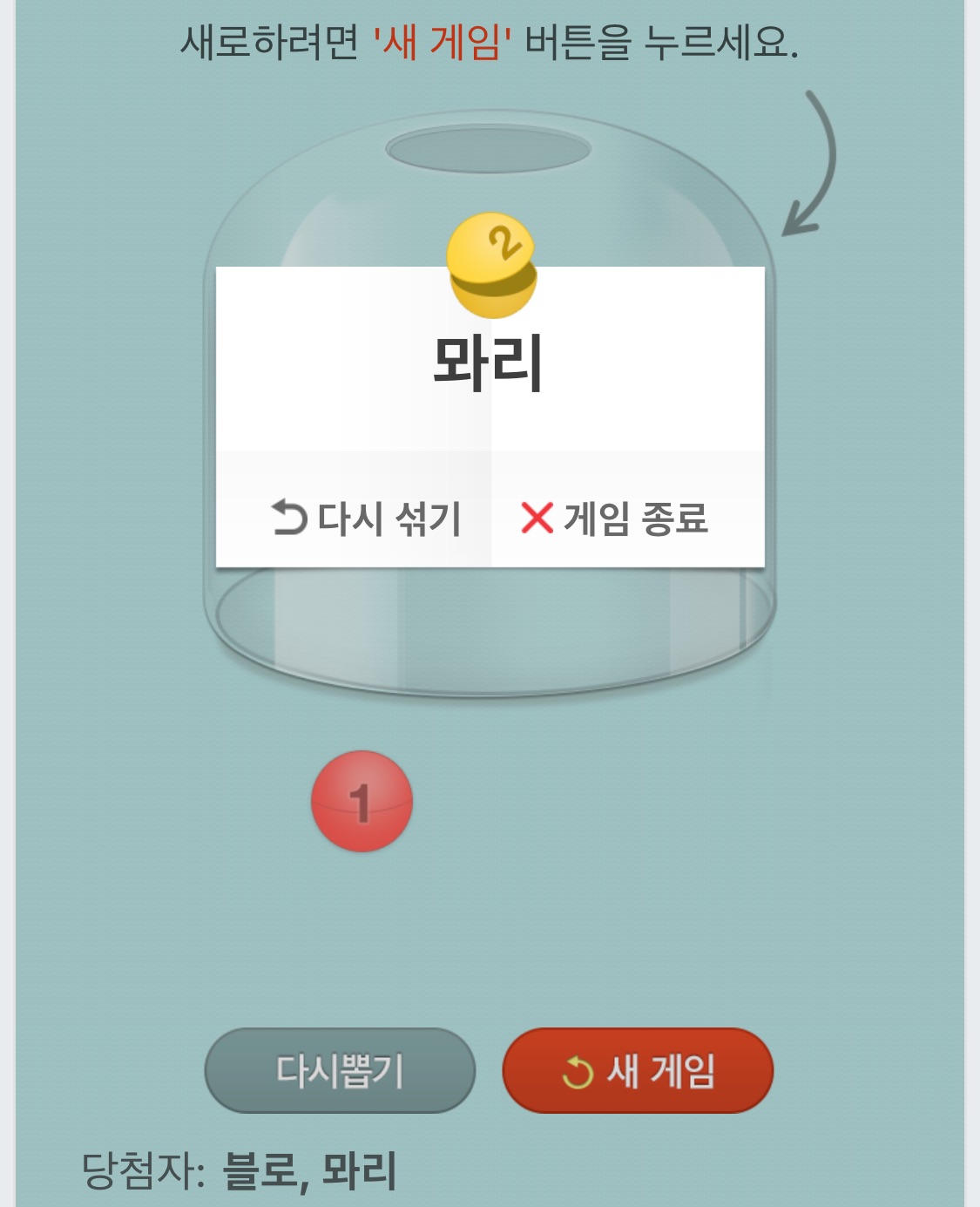Viewport: 980px width, 1207px height.
Task: End the game with 게임 종료
Action: (x=615, y=518)
